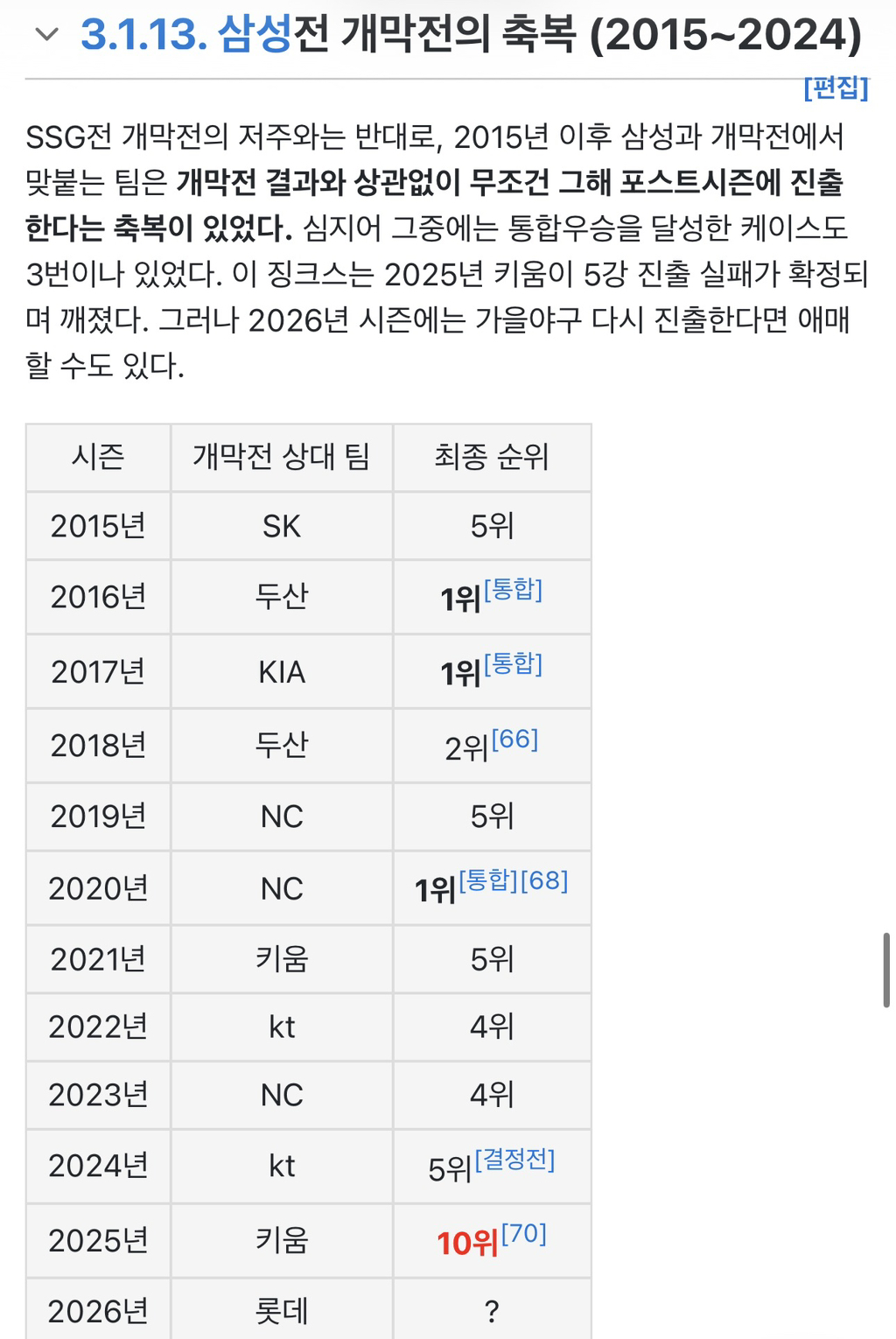Open footnote [68] in the 2020년 row
The width and height of the screenshot is (896, 1339).
click(544, 880)
